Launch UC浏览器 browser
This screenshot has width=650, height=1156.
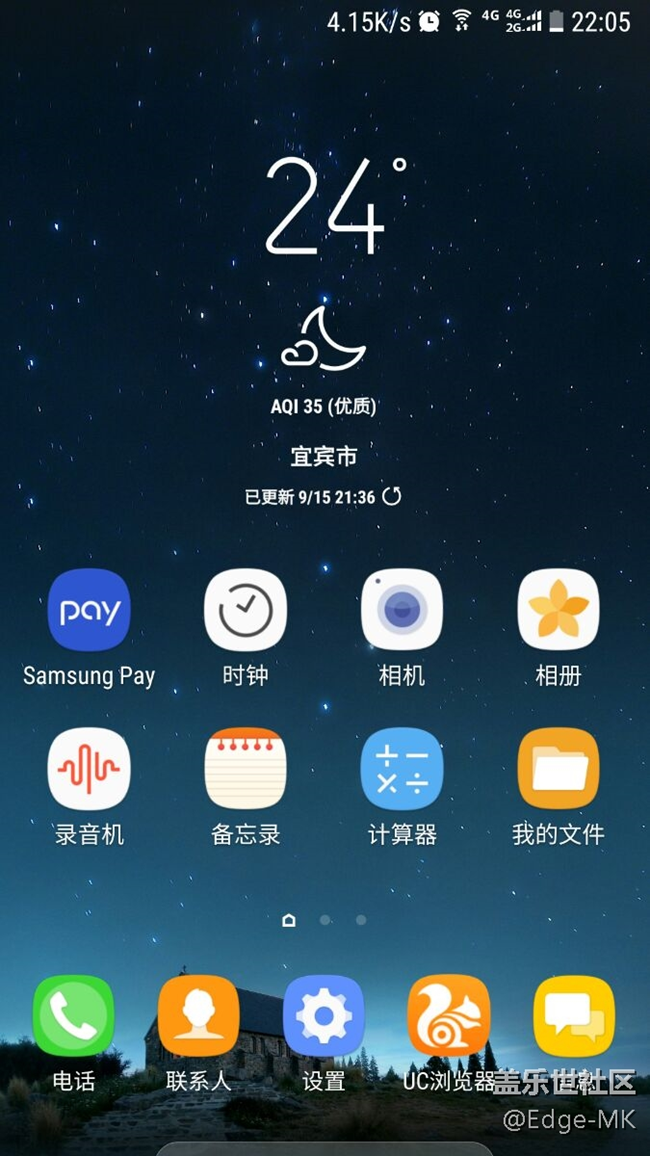coord(449,1016)
